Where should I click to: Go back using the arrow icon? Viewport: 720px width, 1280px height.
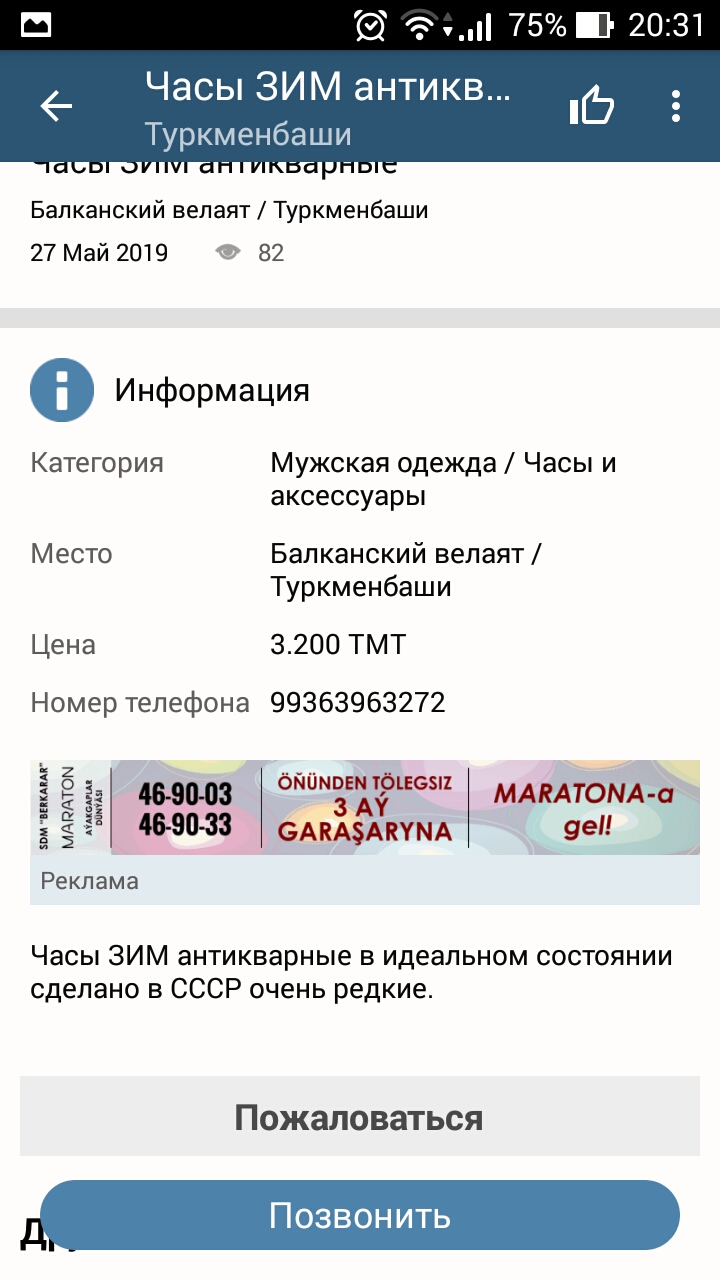tap(56, 106)
